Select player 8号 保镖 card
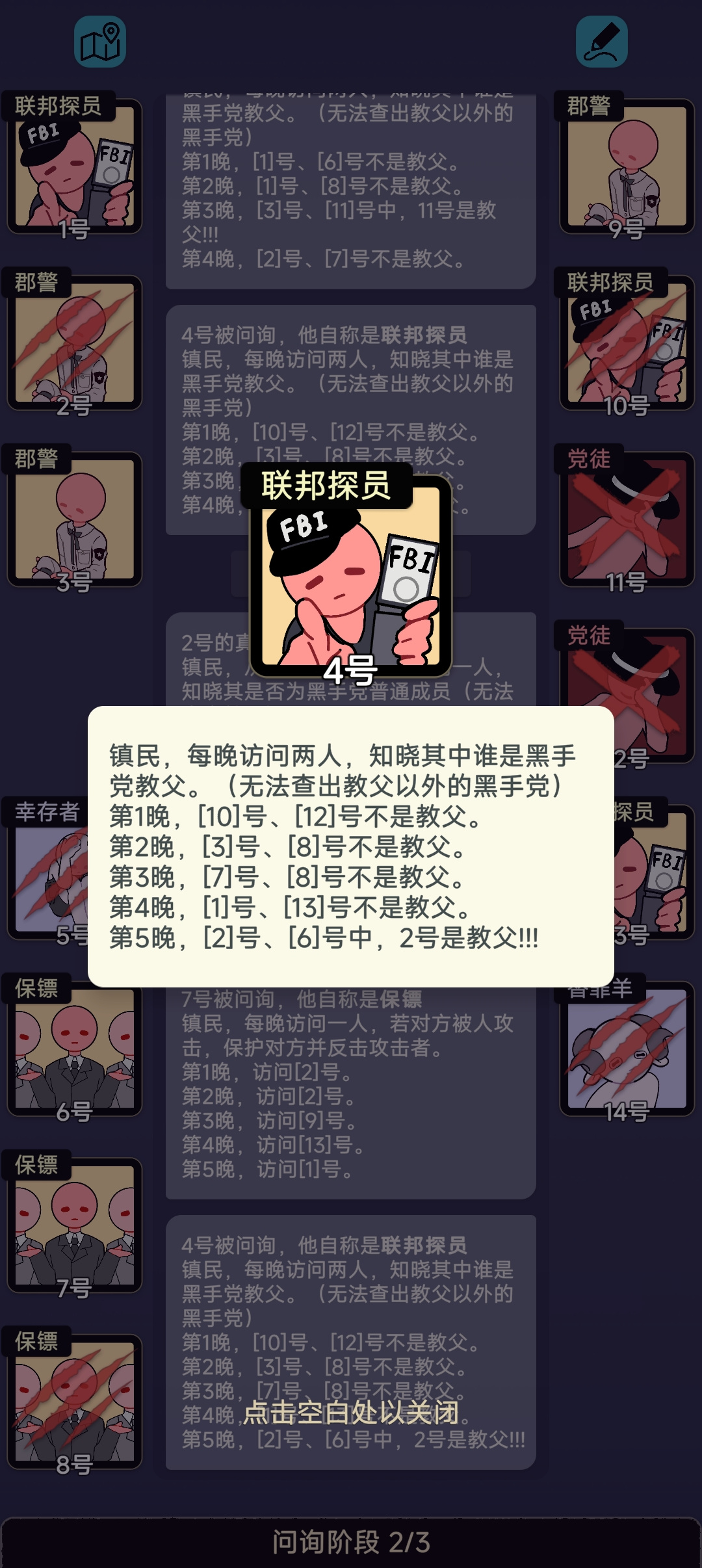The image size is (702, 1568). click(x=74, y=1402)
